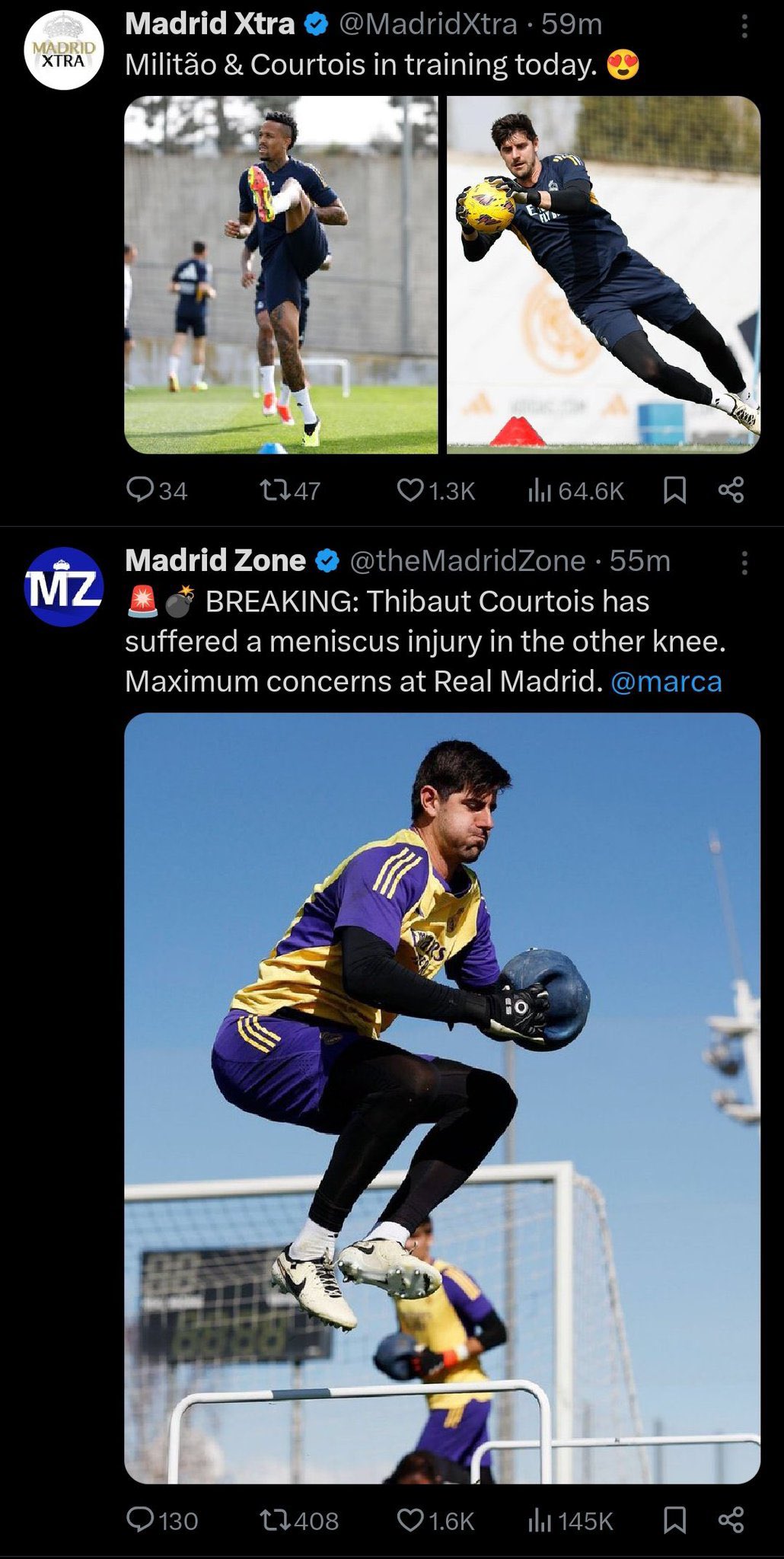Open the @marca mention link
The height and width of the screenshot is (1559, 784).
(666, 681)
